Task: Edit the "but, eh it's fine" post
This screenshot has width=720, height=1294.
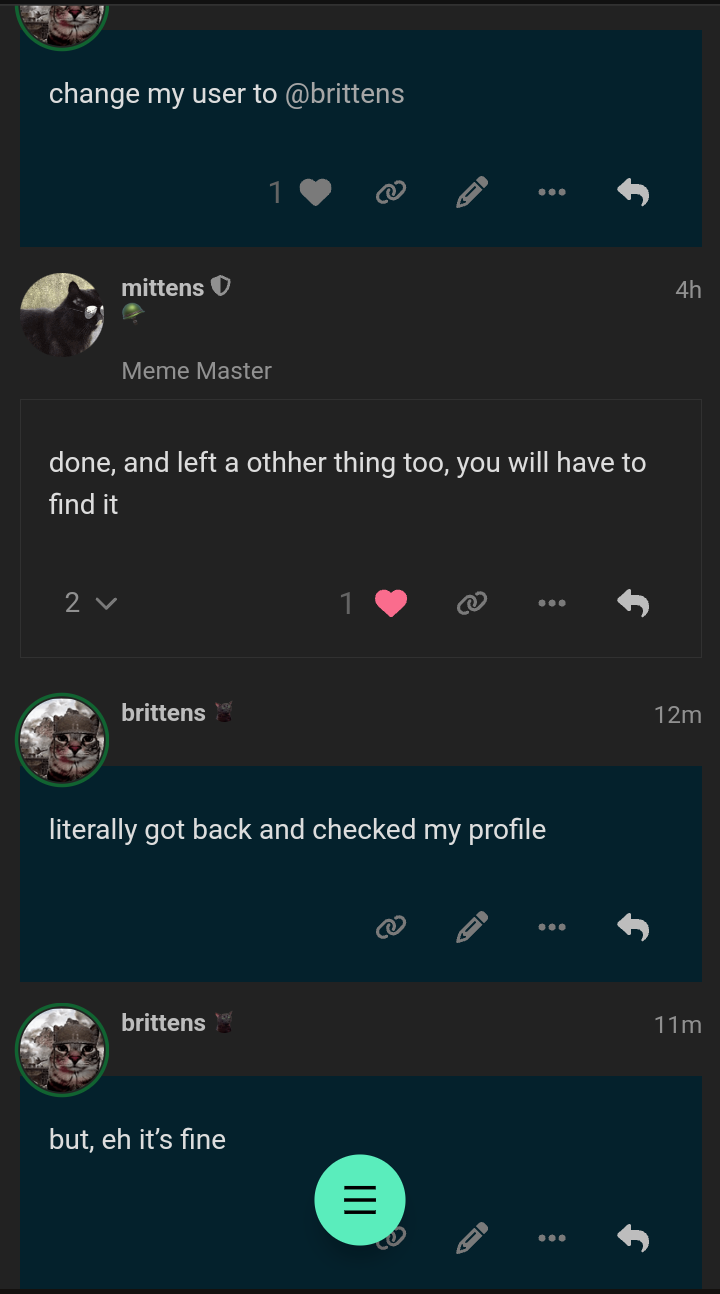Action: pos(472,1238)
